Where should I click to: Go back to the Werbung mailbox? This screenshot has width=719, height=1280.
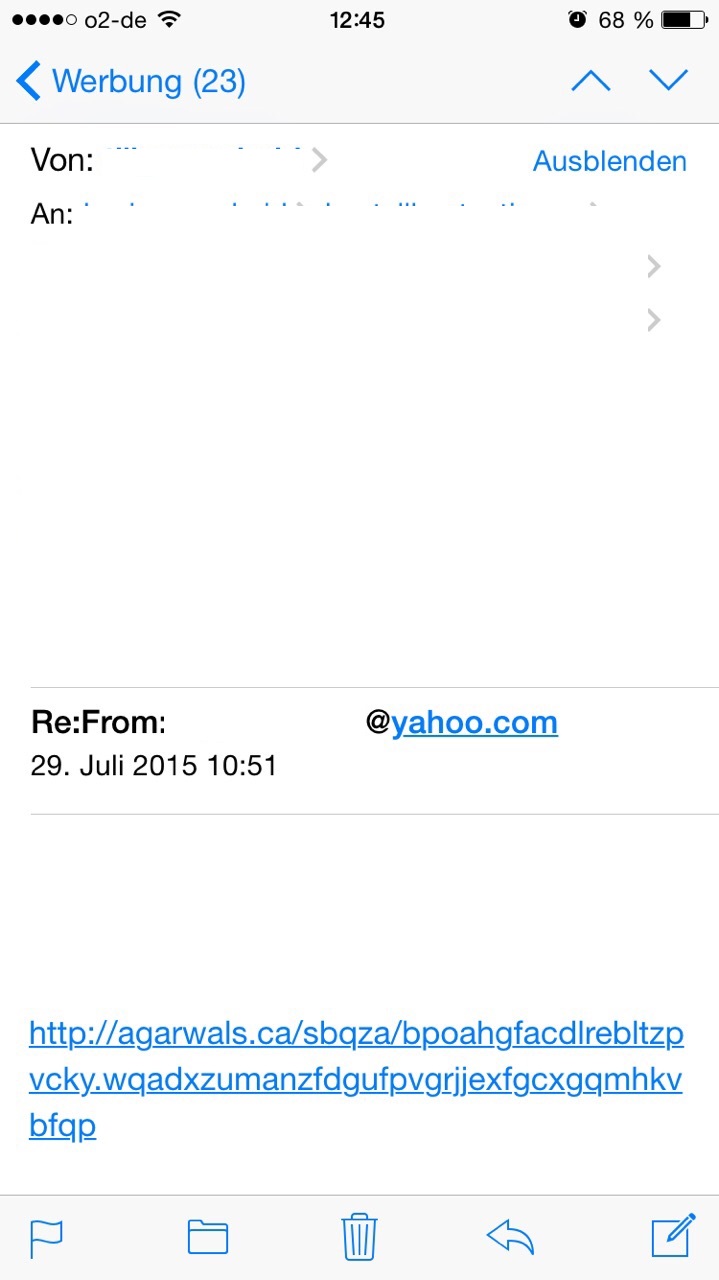point(130,81)
